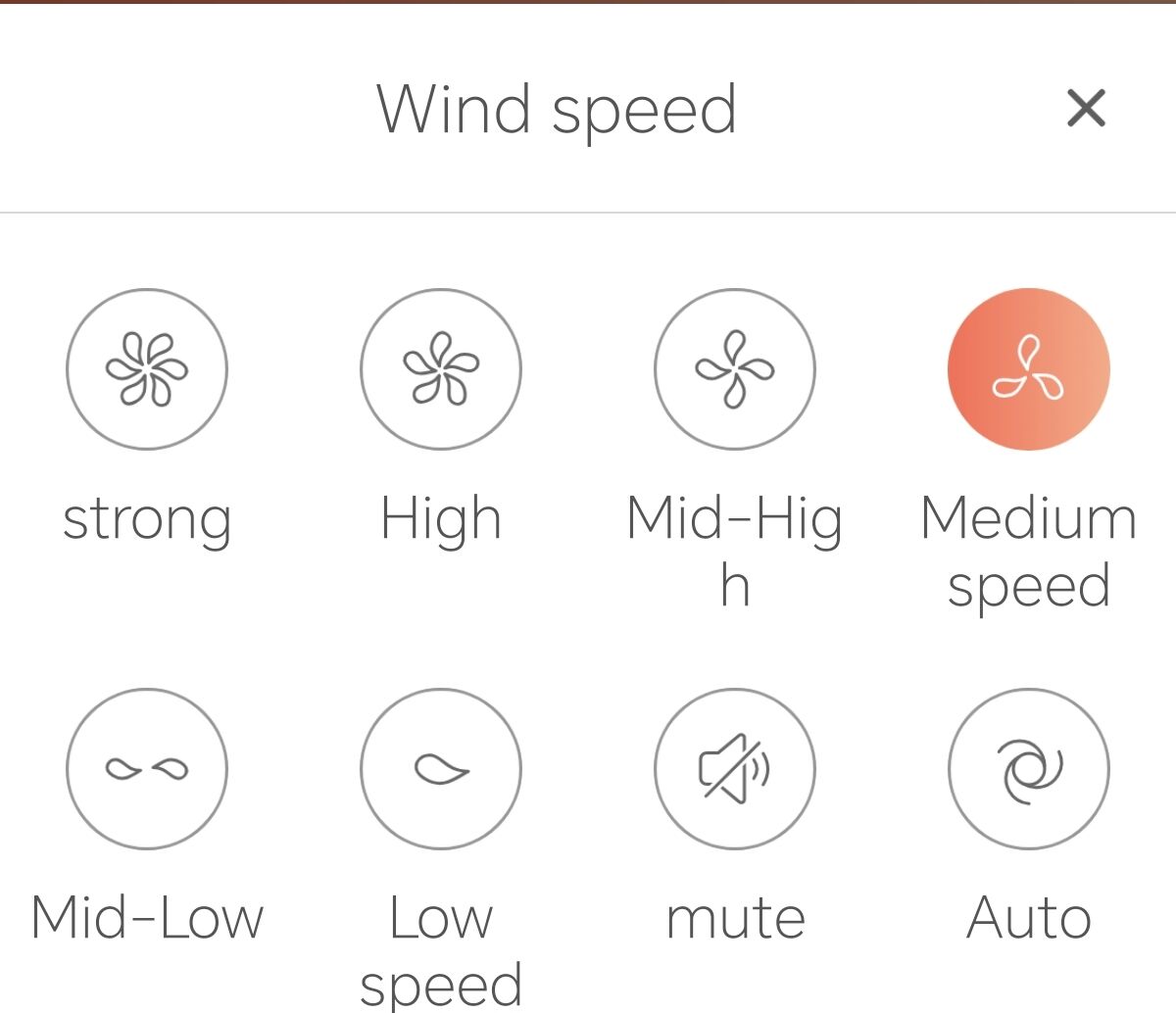Viewport: 1176px width, 1013px height.
Task: Tap the Medium speed option
Action: tap(1029, 369)
